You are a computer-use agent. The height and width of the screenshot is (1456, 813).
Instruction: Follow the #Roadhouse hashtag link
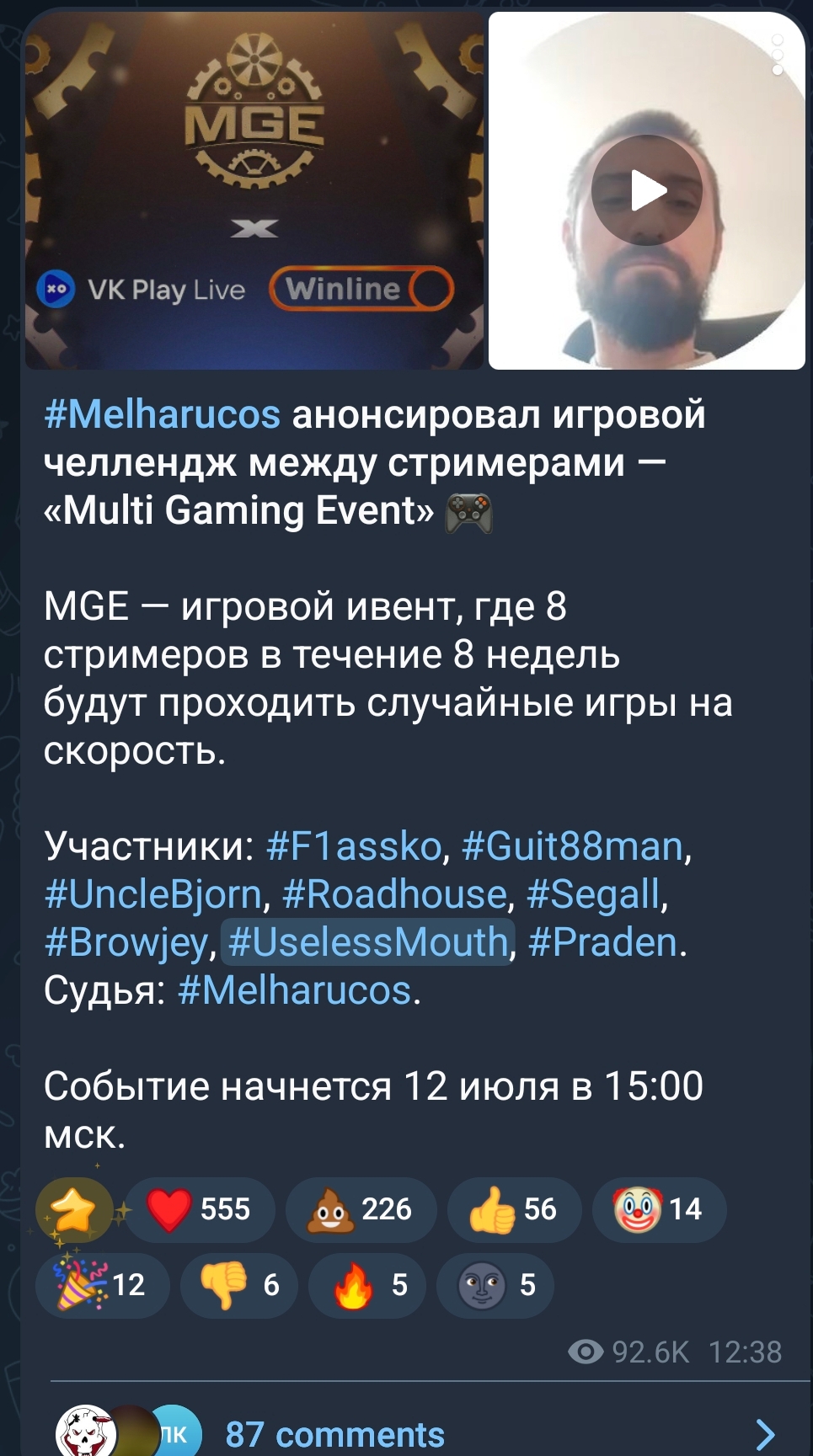[394, 894]
